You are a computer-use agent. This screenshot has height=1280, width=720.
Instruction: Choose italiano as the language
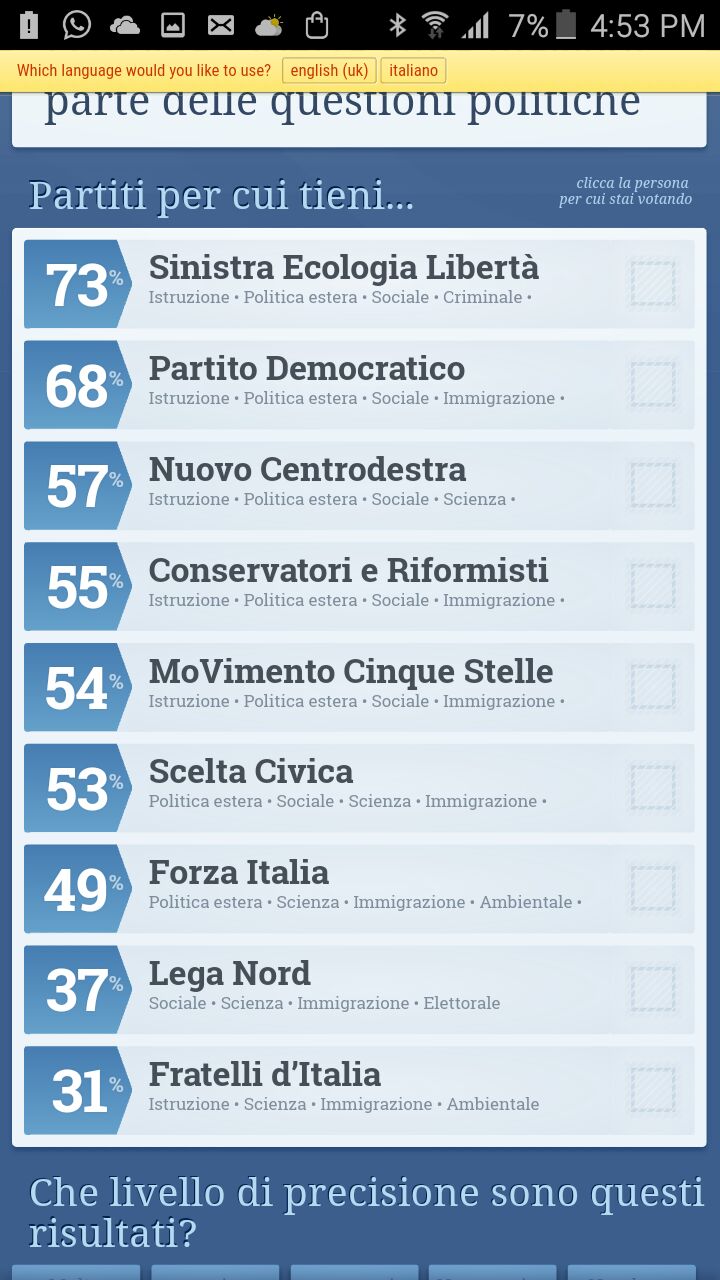tap(413, 71)
